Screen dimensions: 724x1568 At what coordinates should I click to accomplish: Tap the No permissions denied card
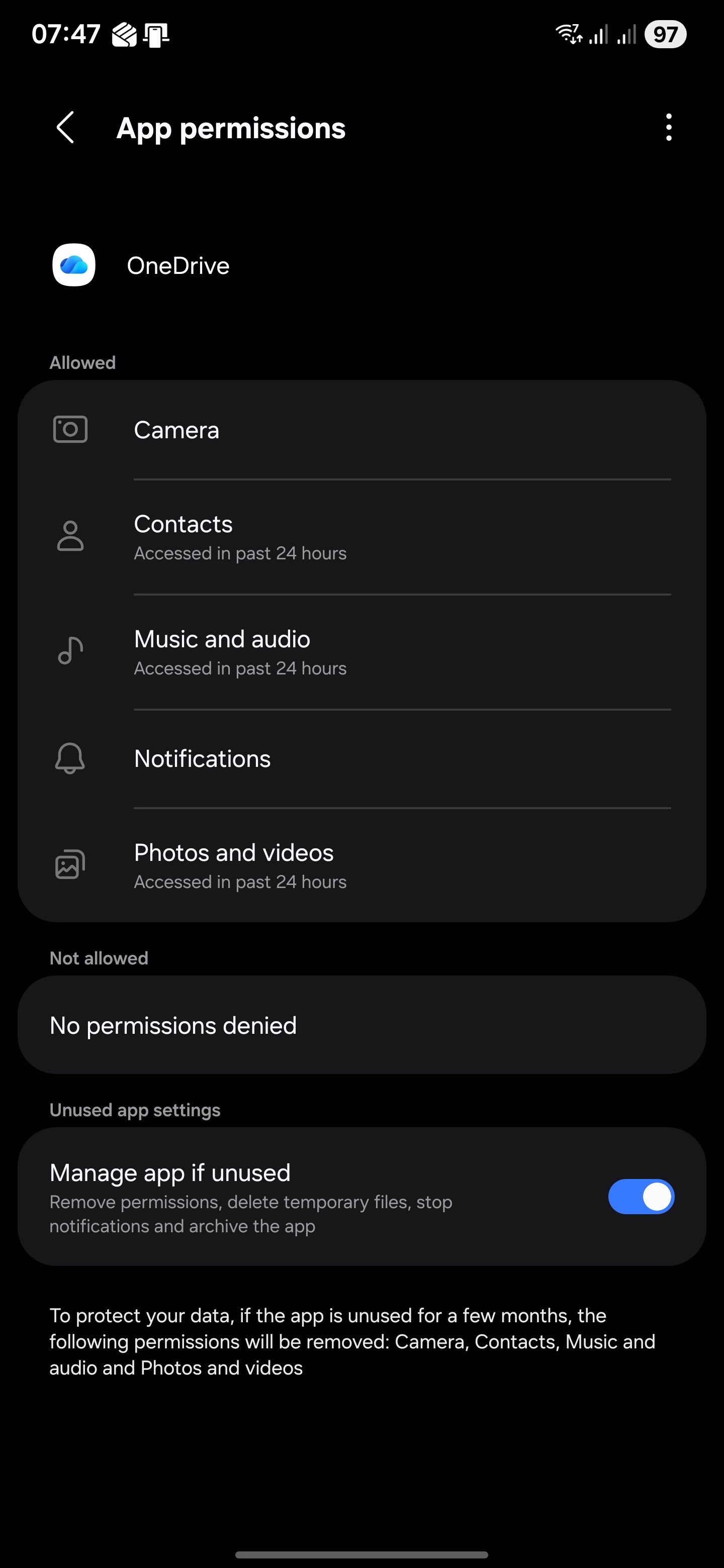pyautogui.click(x=361, y=1025)
